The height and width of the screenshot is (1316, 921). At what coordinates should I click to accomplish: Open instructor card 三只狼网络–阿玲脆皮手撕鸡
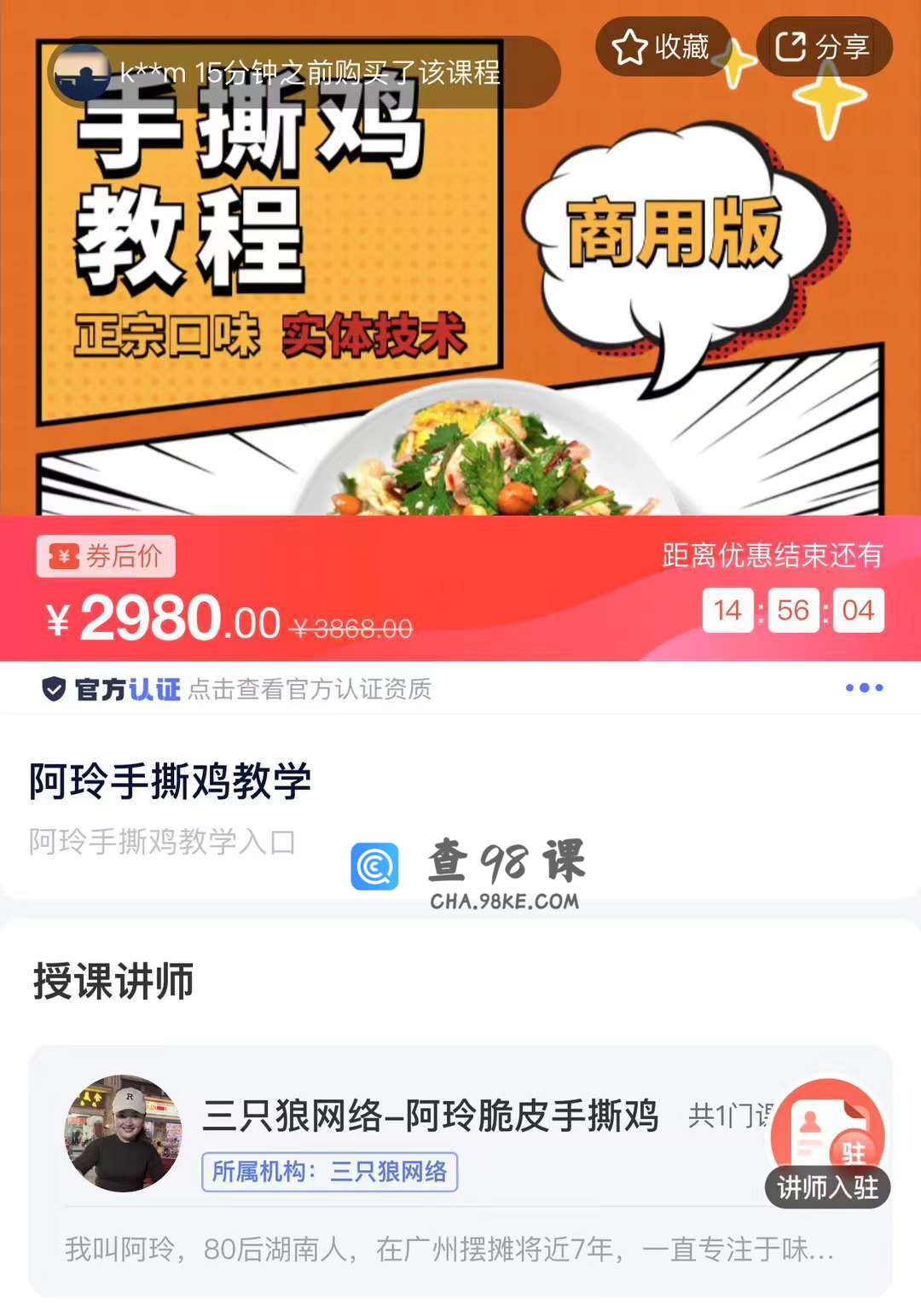coord(430,1116)
